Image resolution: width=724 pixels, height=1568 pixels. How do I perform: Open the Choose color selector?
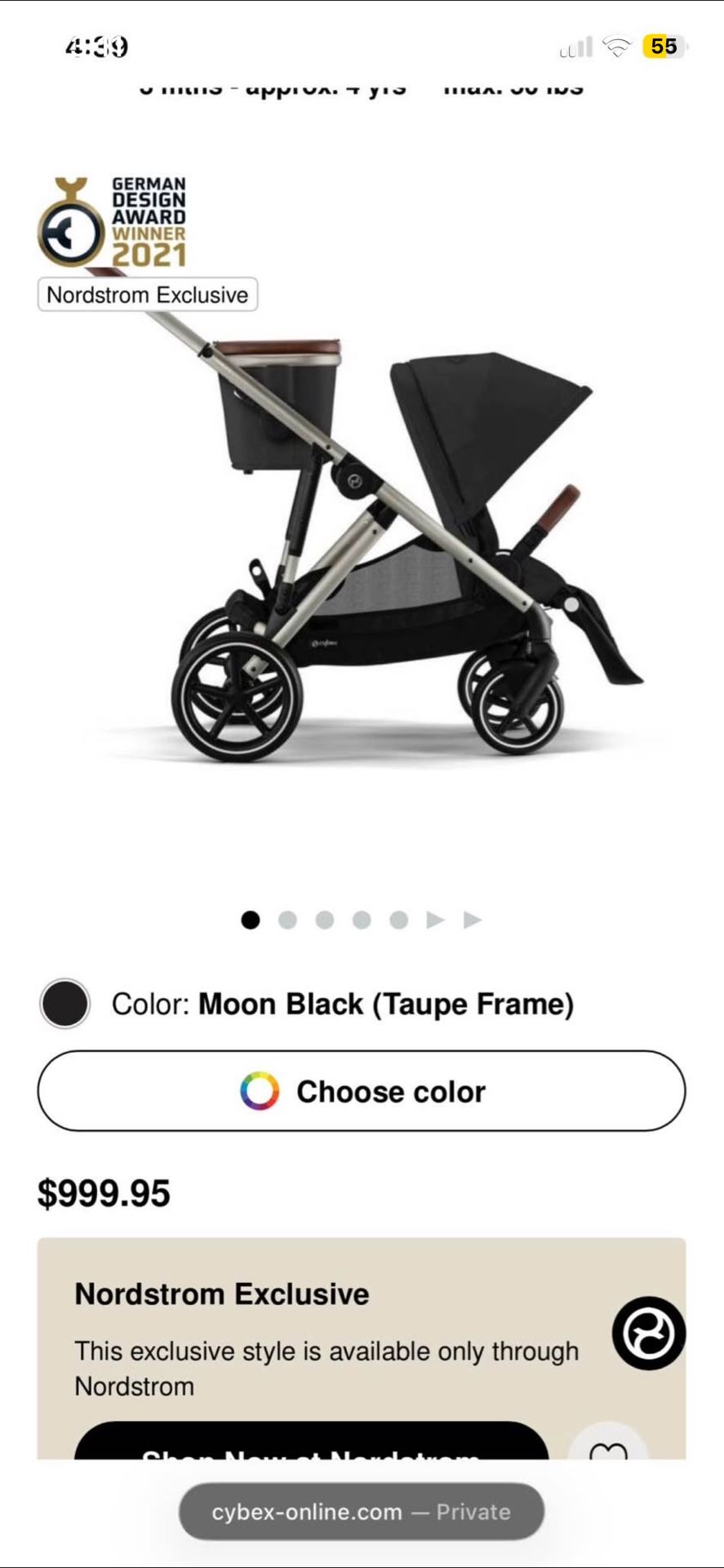(x=361, y=1091)
